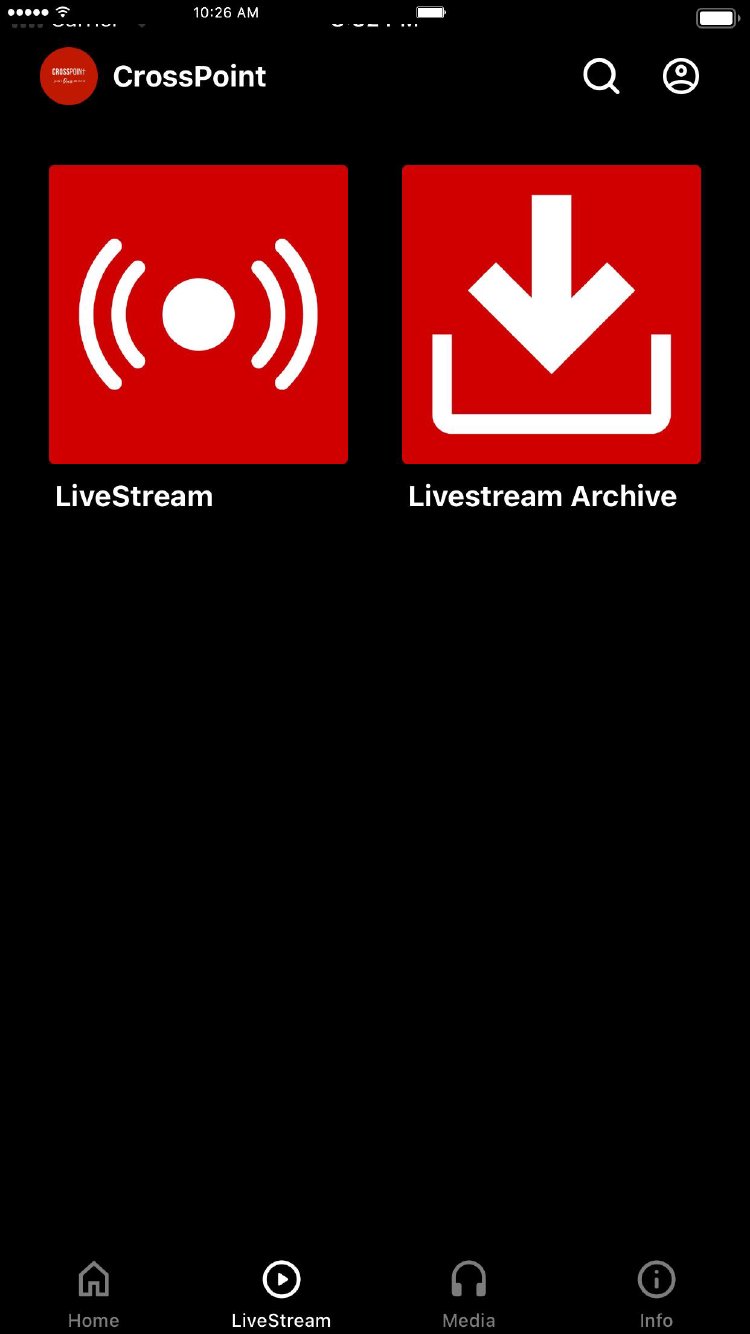
Task: Open the user profile icon
Action: coord(681,76)
